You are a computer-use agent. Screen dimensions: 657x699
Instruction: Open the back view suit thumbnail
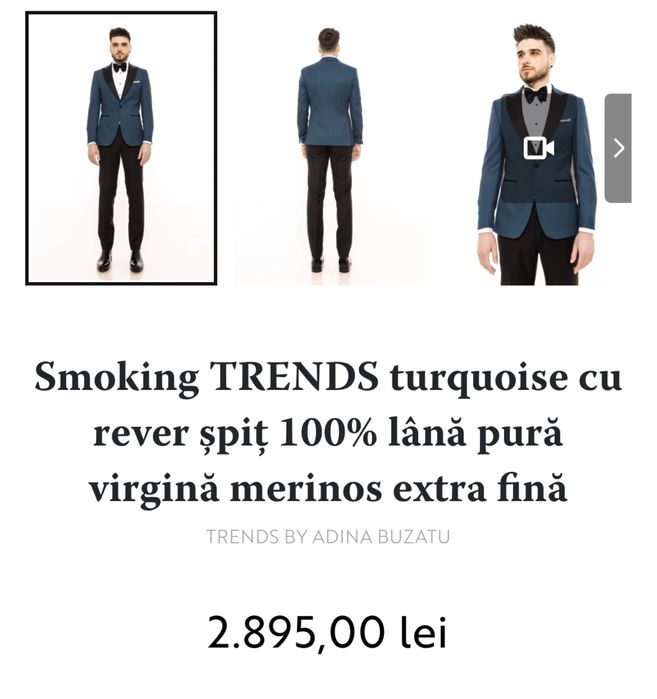(329, 148)
